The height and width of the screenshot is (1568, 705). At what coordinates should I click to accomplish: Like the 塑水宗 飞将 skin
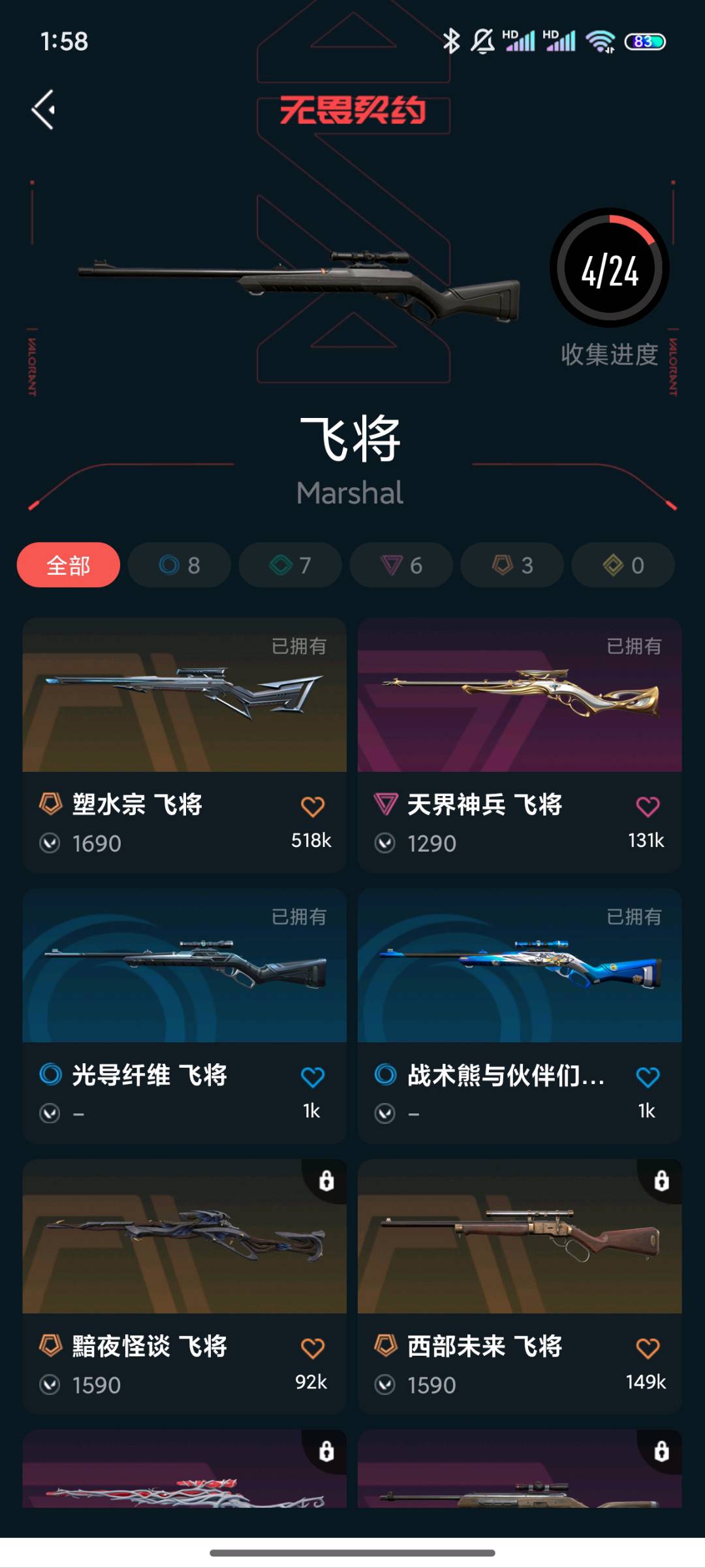point(313,807)
